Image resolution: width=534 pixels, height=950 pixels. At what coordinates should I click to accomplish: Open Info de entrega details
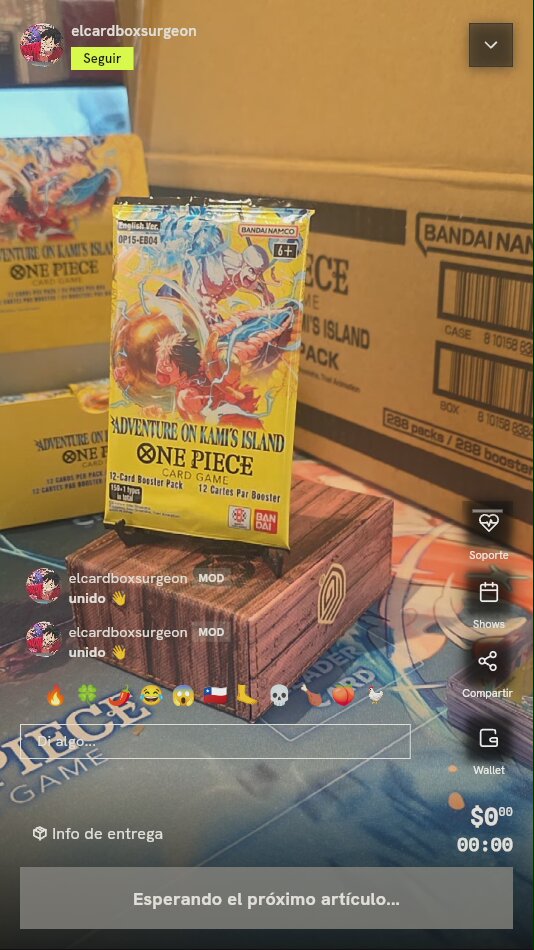(98, 834)
